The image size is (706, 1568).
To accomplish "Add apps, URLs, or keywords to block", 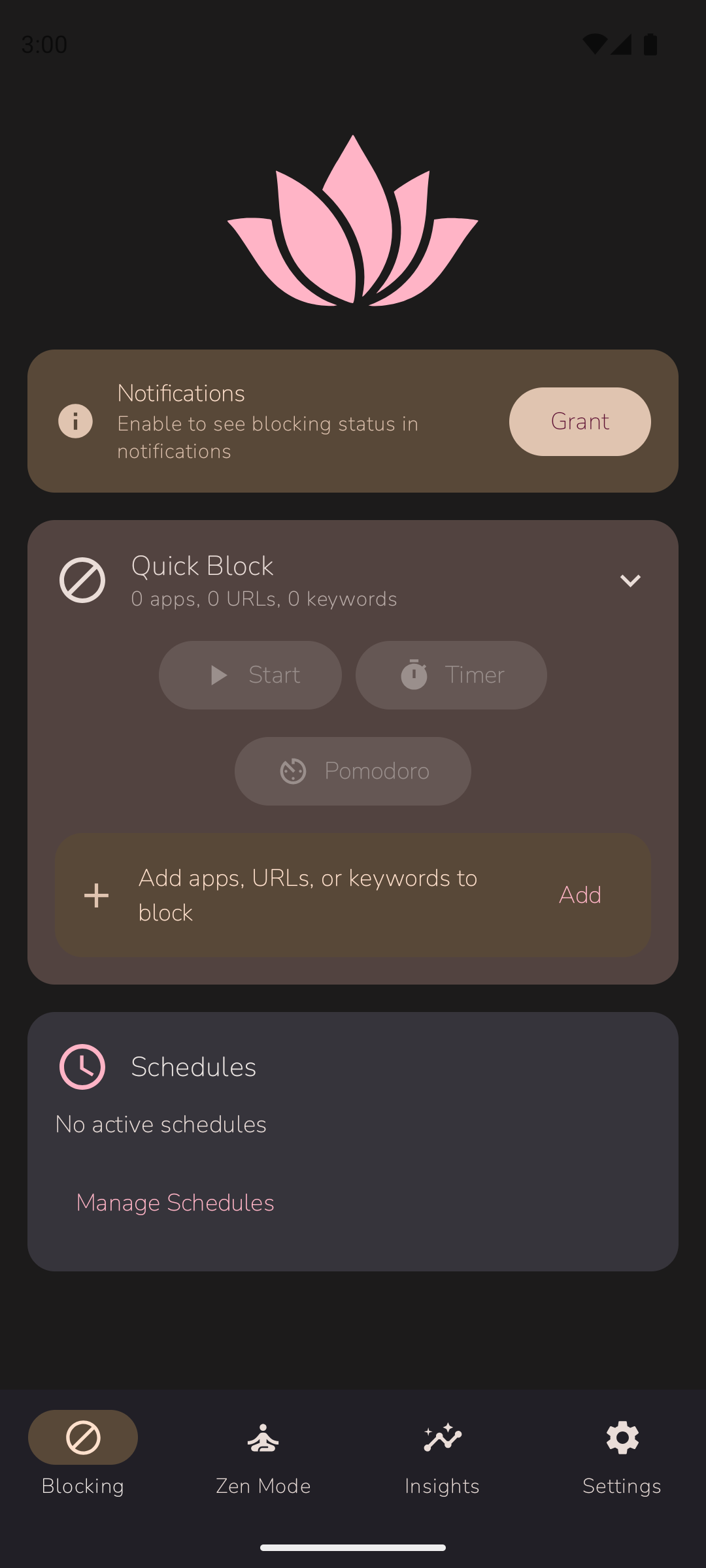I will click(579, 894).
